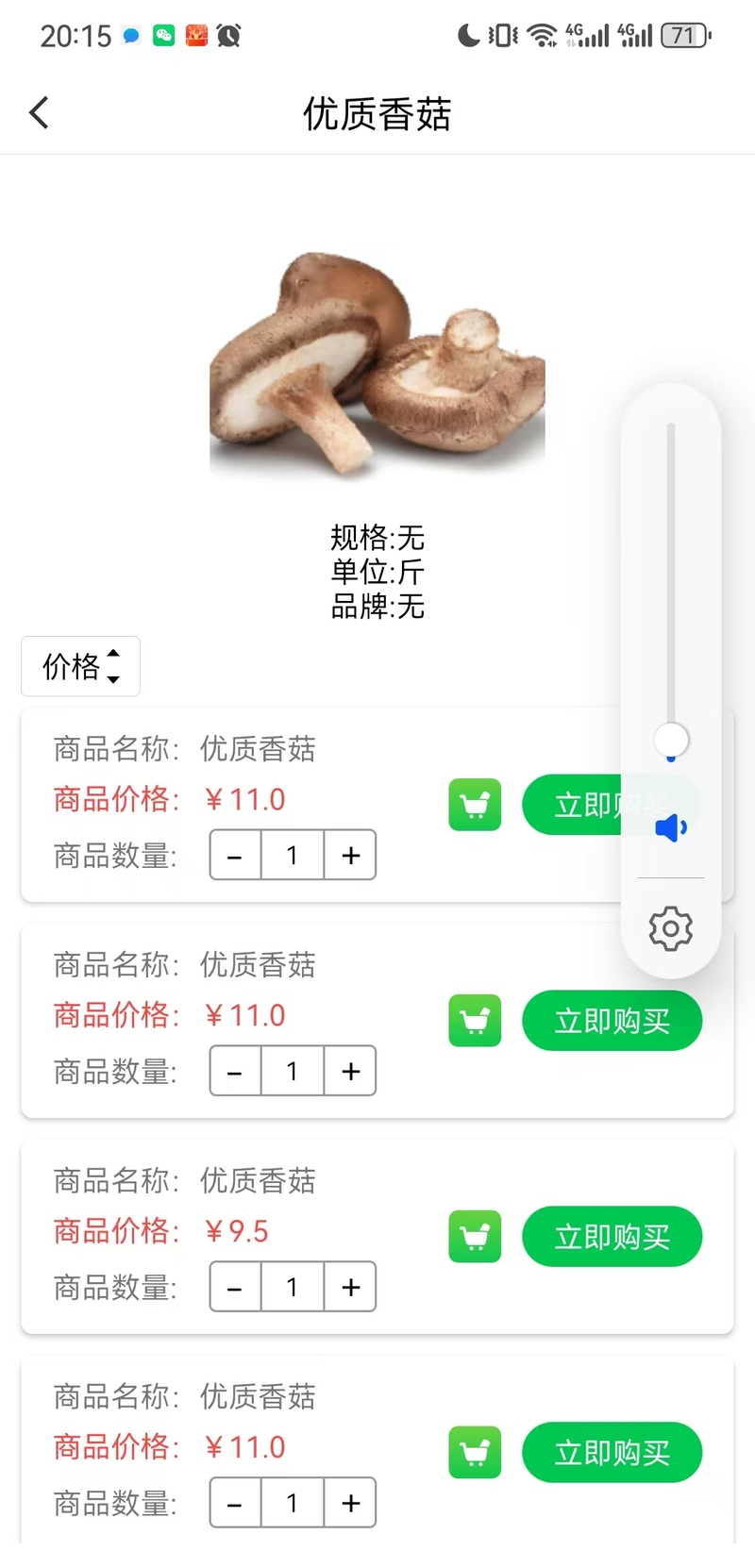755x1568 pixels.
Task: Mute media using the volume speaker icon
Action: [x=671, y=828]
